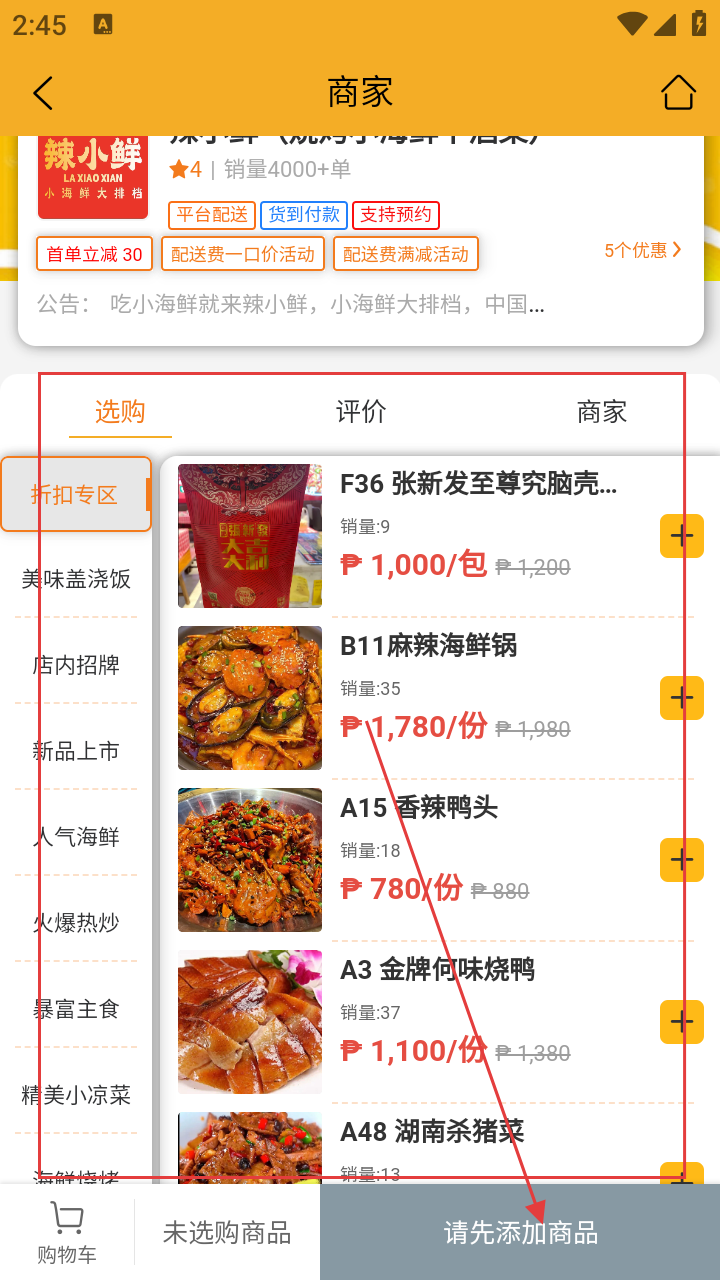720x1280 pixels.
Task: Open the home icon in header
Action: coord(678,93)
